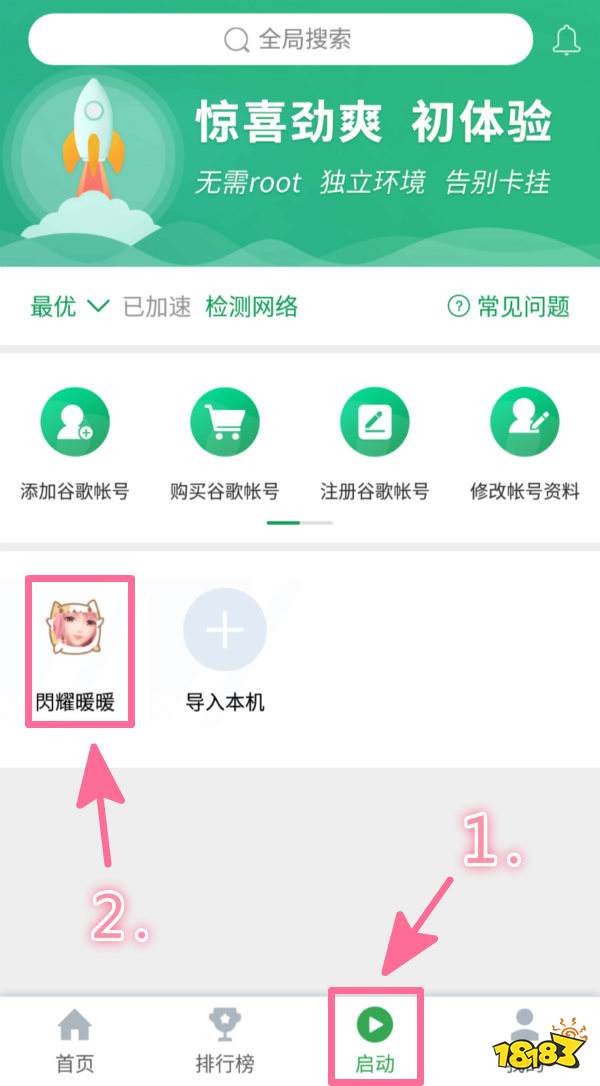The width and height of the screenshot is (600, 1086).
Task: Expand the 最优 node dropdown
Action: [x=68, y=307]
